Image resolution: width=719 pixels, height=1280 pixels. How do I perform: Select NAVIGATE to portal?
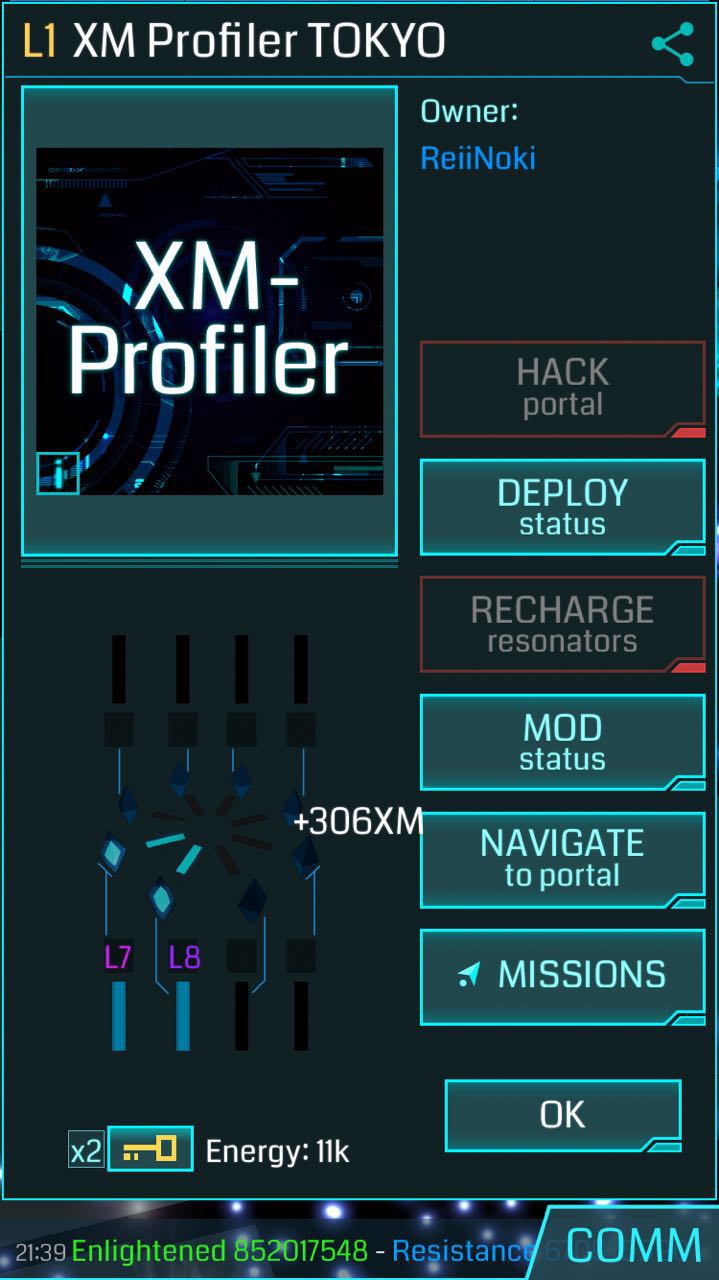[563, 859]
